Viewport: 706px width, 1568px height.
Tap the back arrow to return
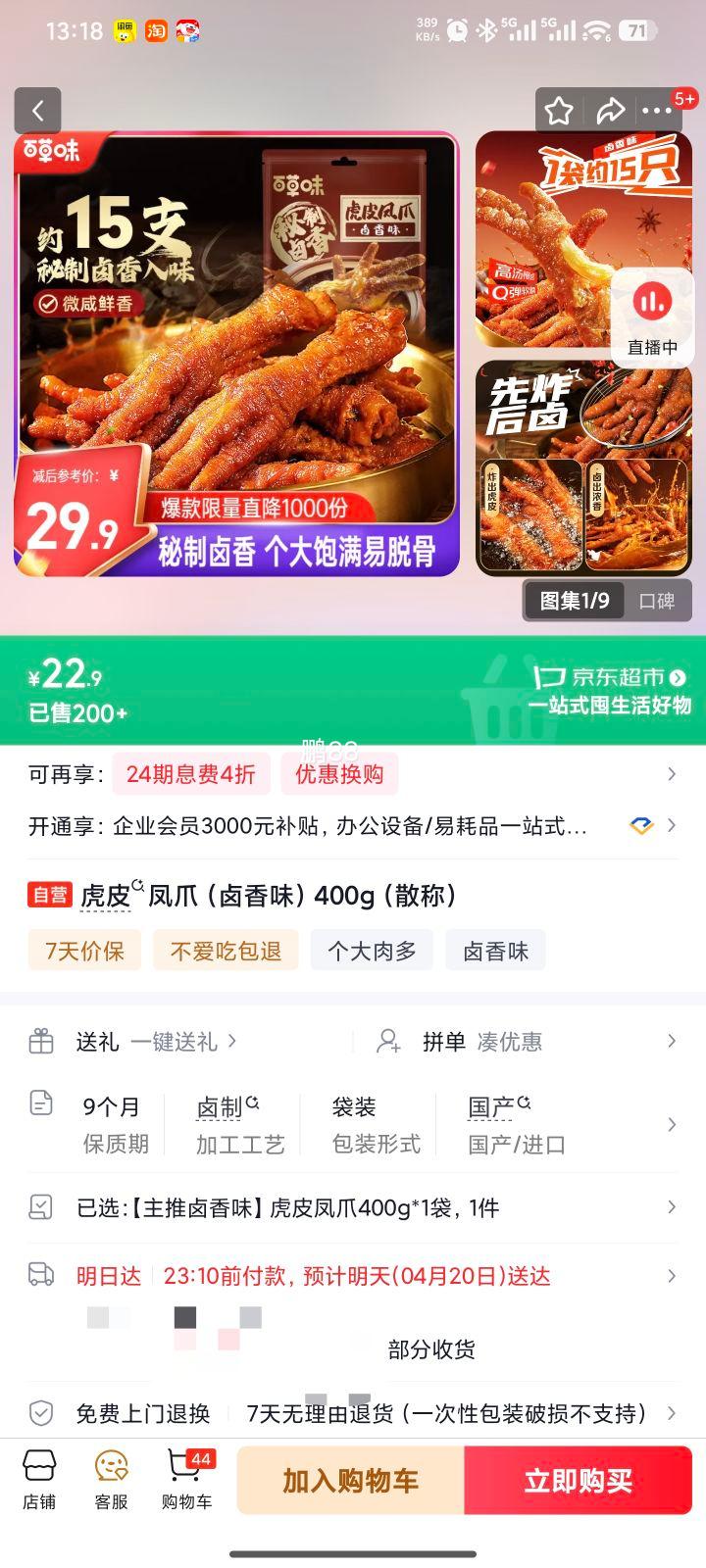pos(39,111)
